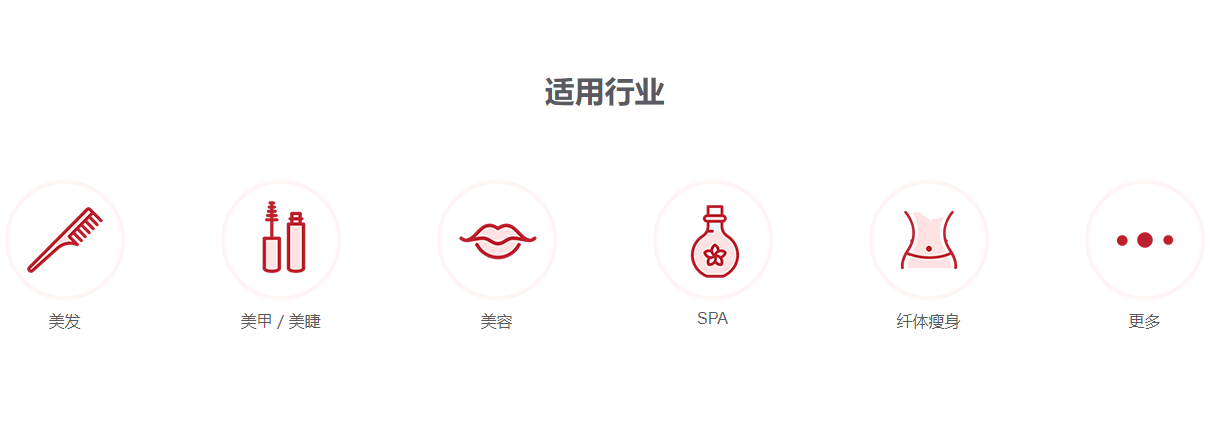Screen dimensions: 1210x421
Task: Choose the SPA bottle icon
Action: 713,240
